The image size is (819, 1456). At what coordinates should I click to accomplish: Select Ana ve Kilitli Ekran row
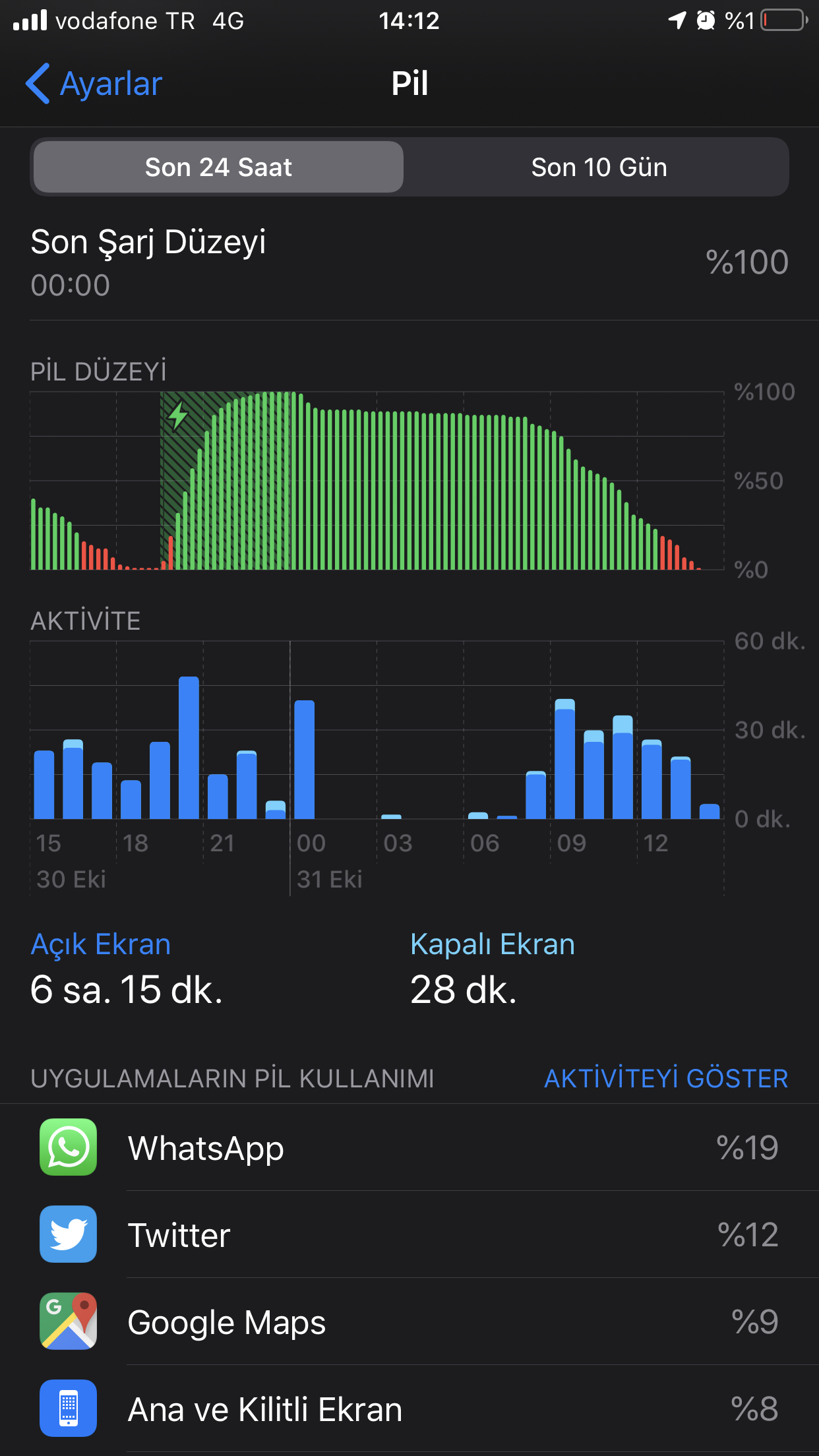point(409,1409)
